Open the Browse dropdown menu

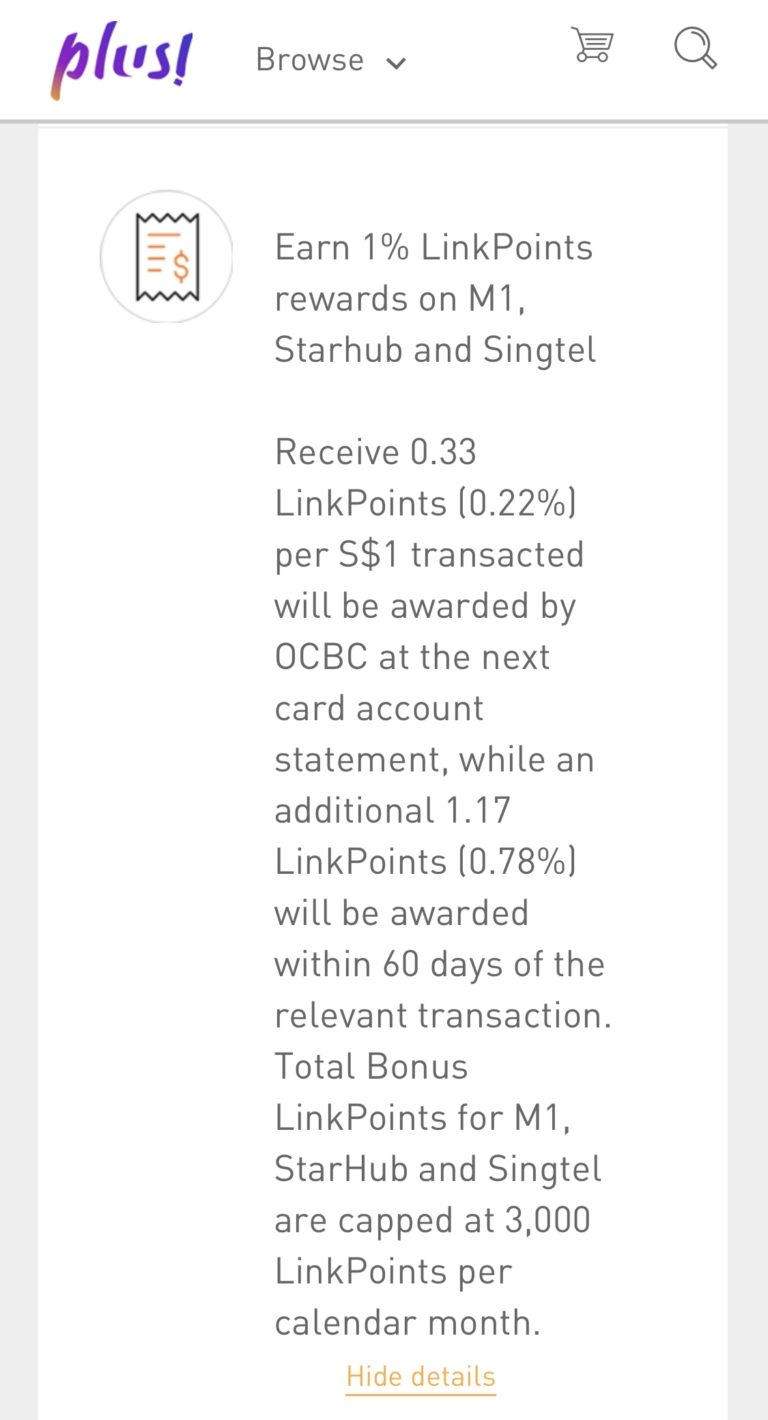(330, 60)
